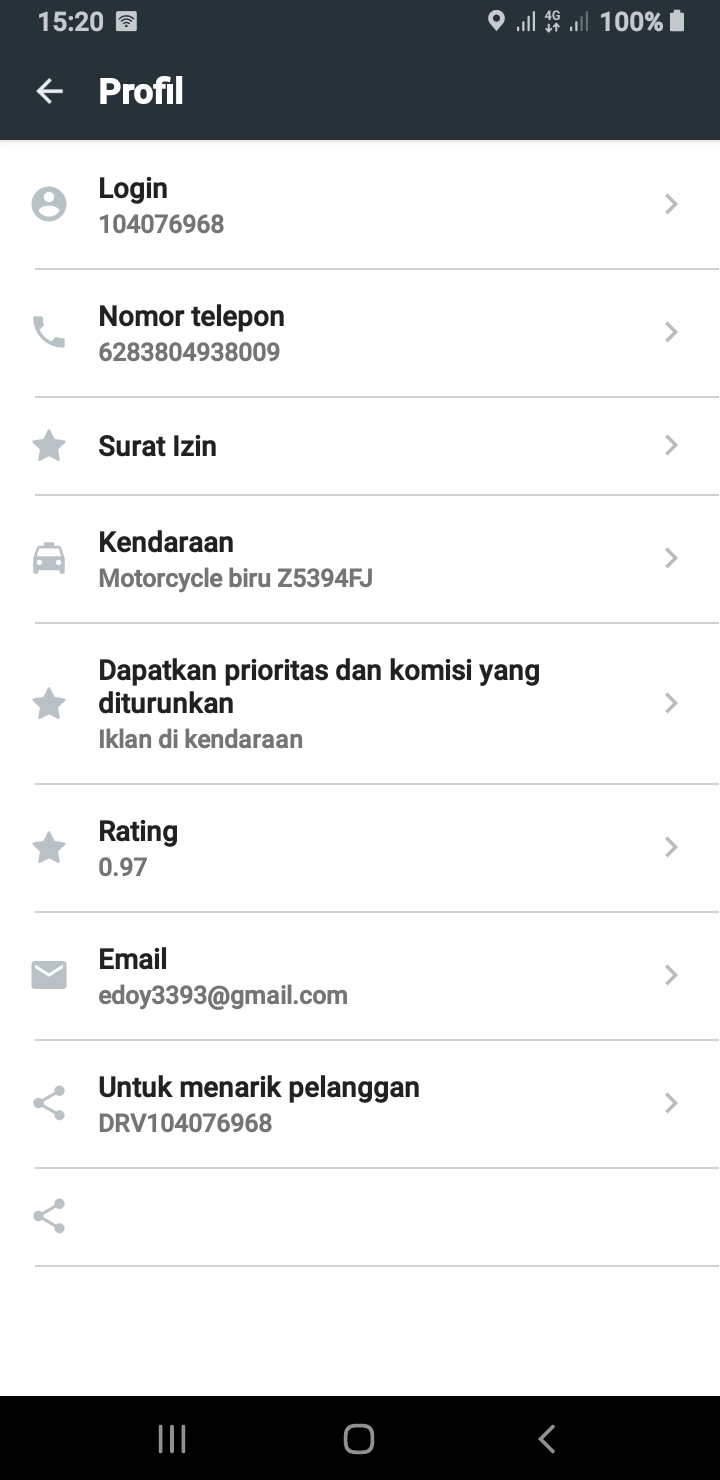This screenshot has width=720, height=1480.
Task: Go back using the app bar arrow
Action: pyautogui.click(x=49, y=92)
